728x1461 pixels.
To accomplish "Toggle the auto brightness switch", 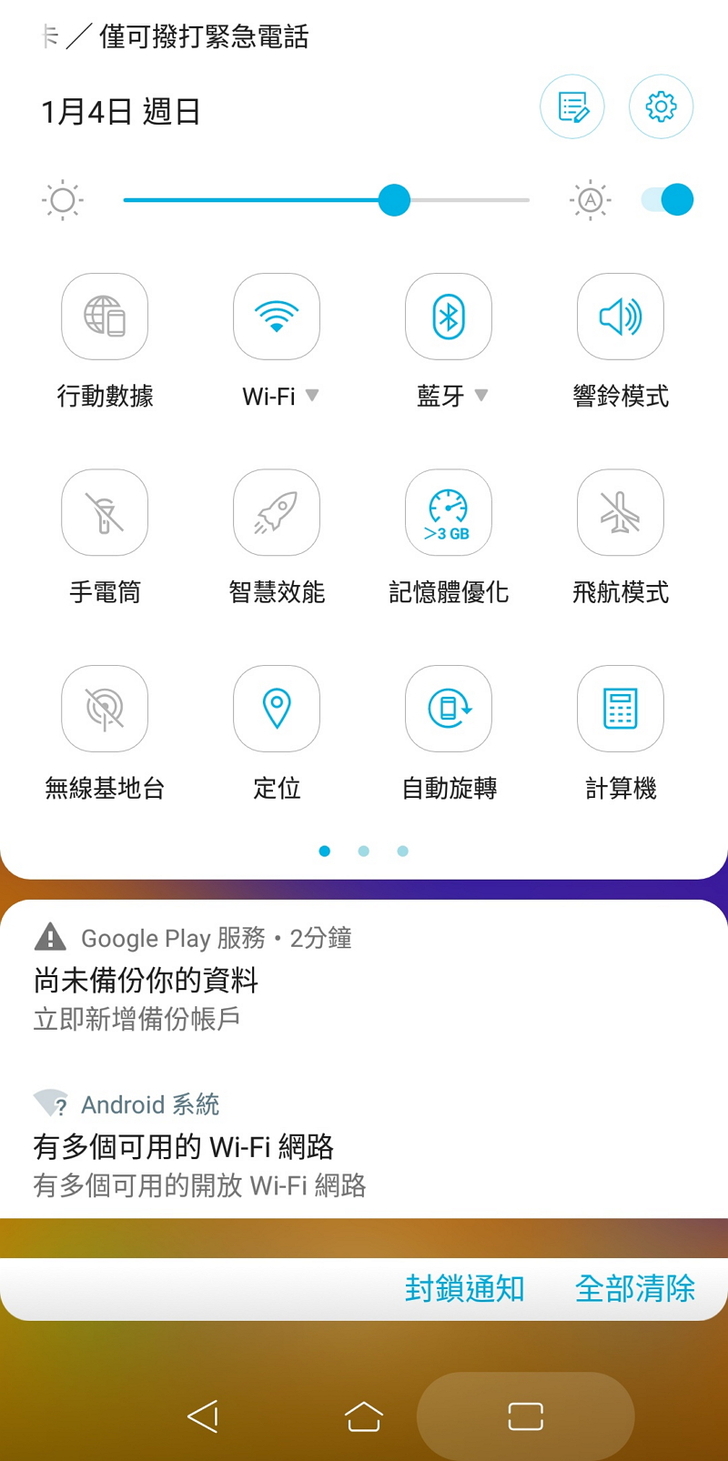I will point(668,200).
